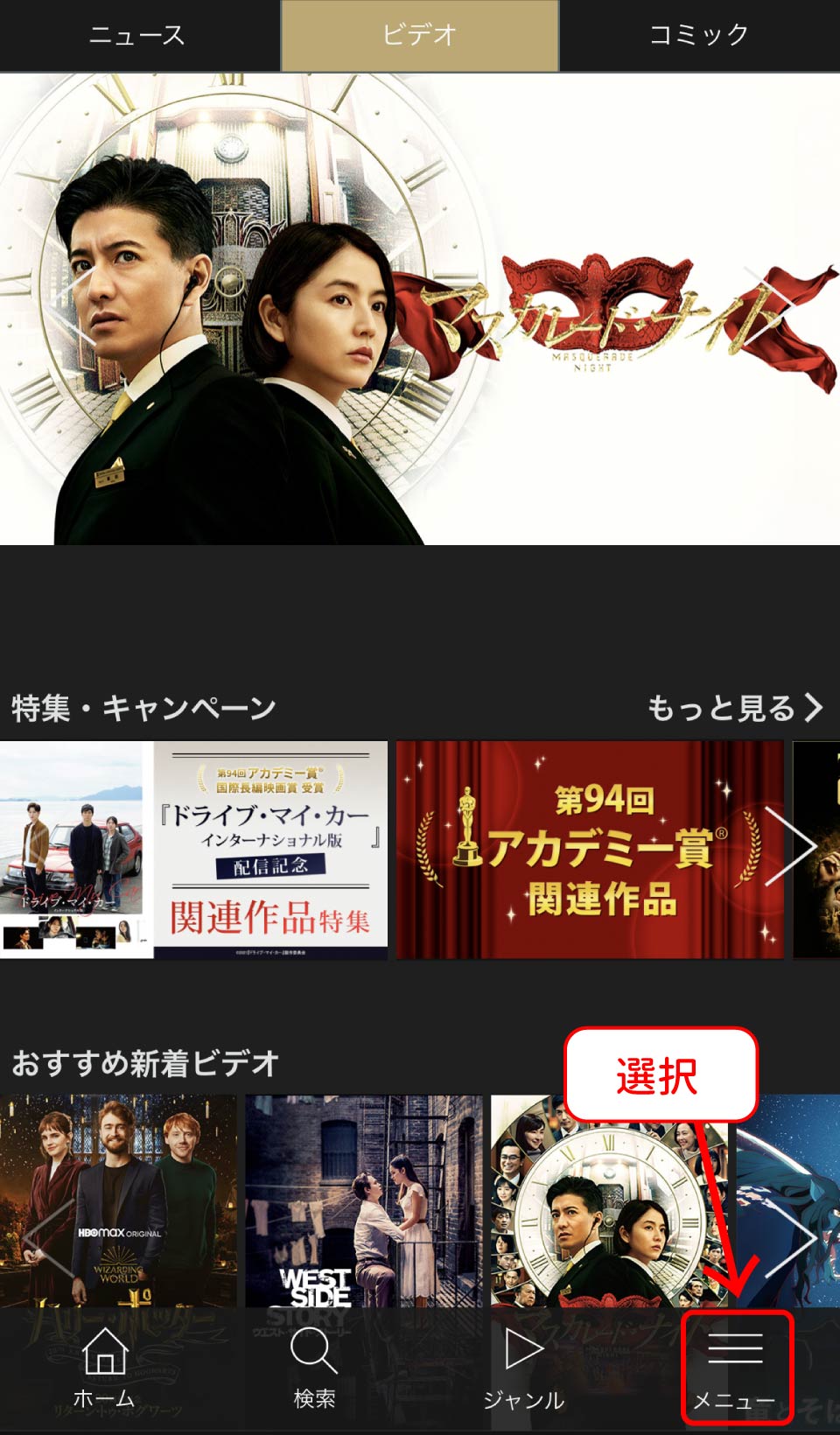Tap もっと見る for 特集・キャンペーン
The width and height of the screenshot is (840, 1435).
tap(734, 707)
